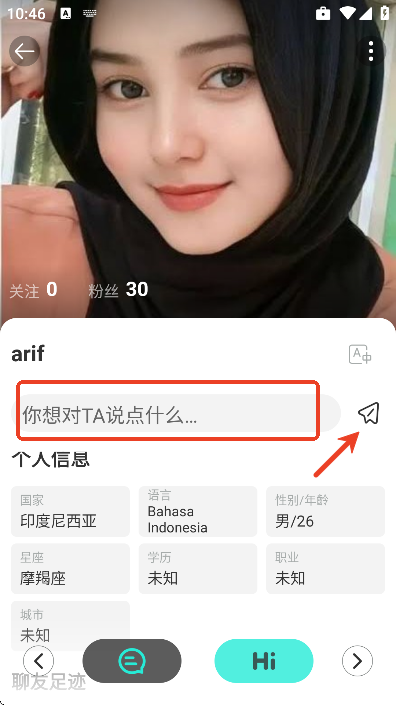Open chat using the chat bubble button
396x705 pixels.
pyautogui.click(x=132, y=661)
